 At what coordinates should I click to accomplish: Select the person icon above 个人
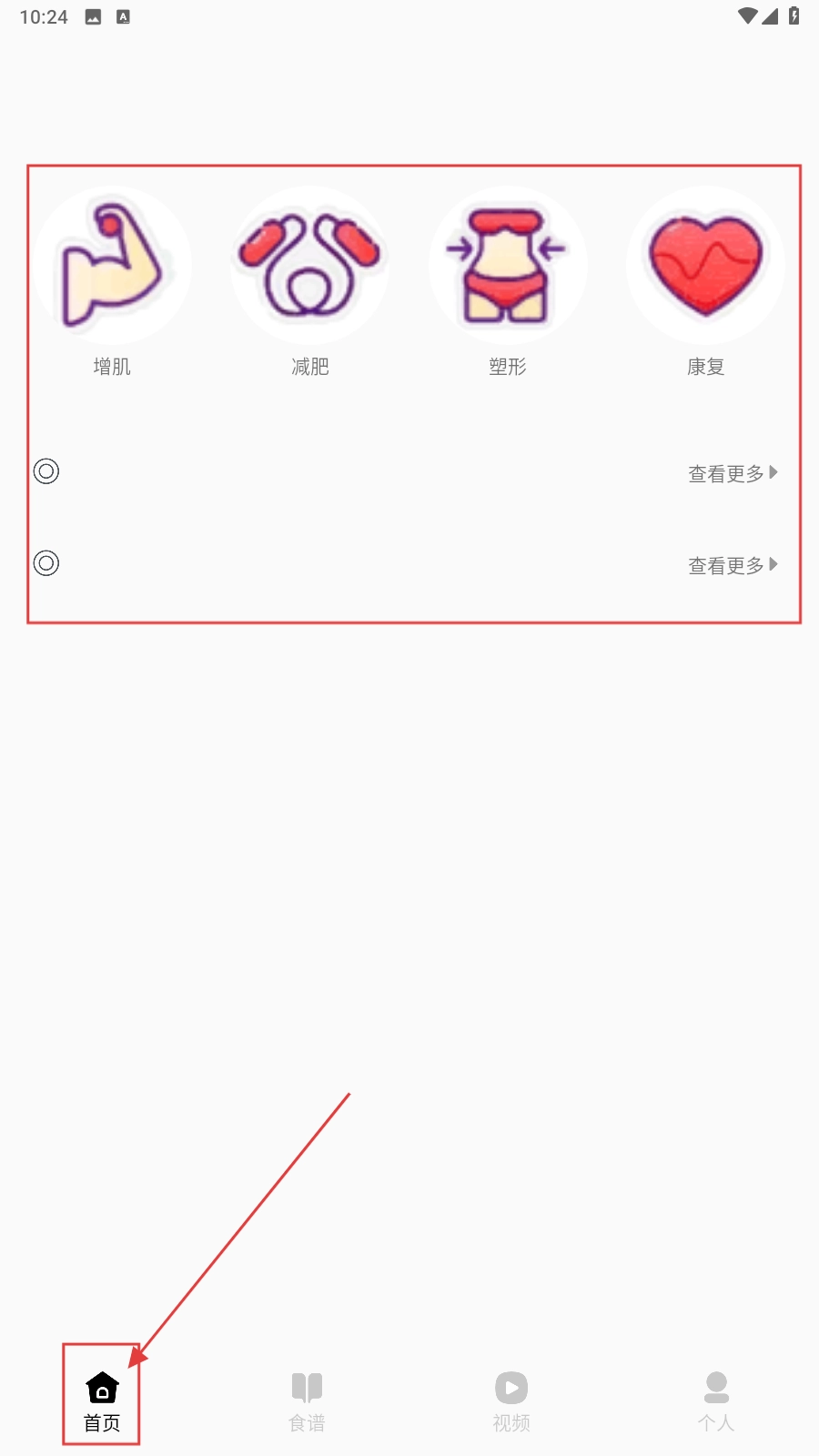715,1387
